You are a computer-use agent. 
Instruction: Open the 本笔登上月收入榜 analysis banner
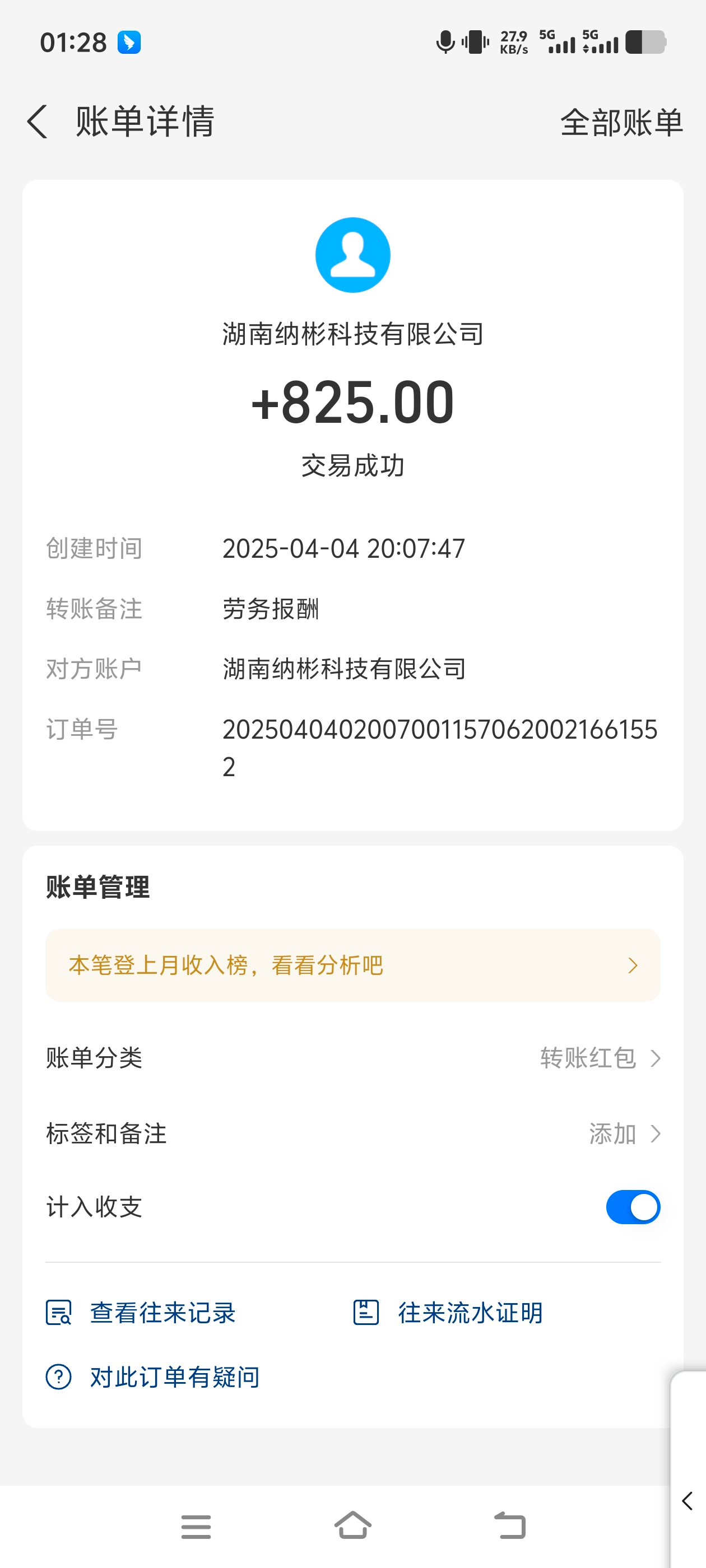(352, 965)
